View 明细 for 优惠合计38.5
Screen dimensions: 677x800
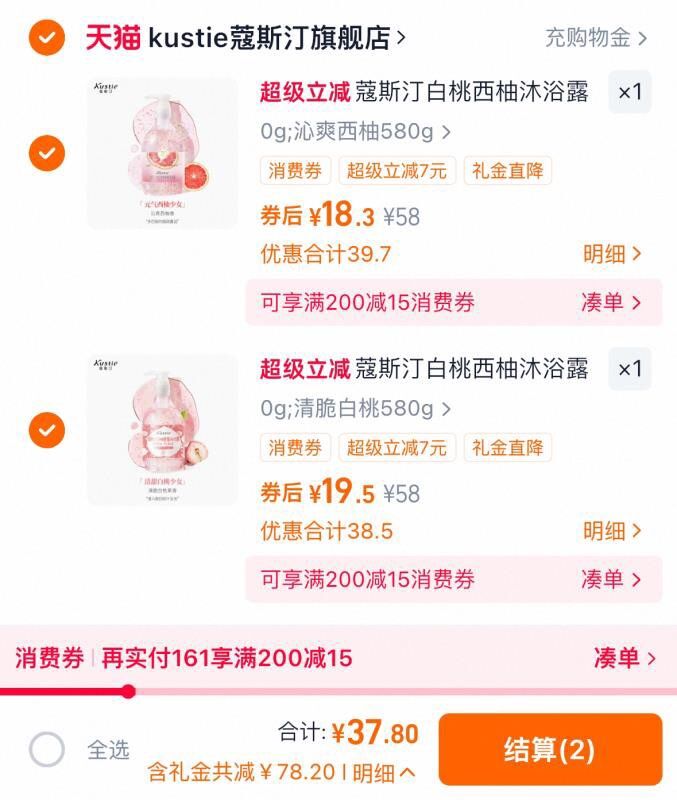(x=612, y=531)
